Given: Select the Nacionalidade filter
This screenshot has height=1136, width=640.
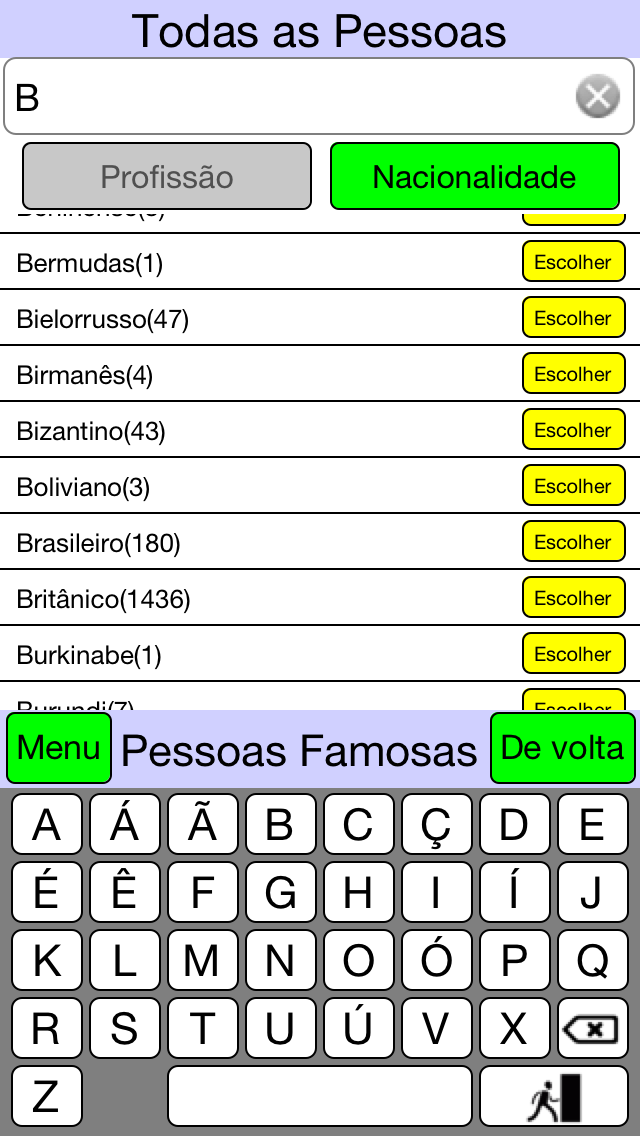Looking at the screenshot, I should 475,176.
